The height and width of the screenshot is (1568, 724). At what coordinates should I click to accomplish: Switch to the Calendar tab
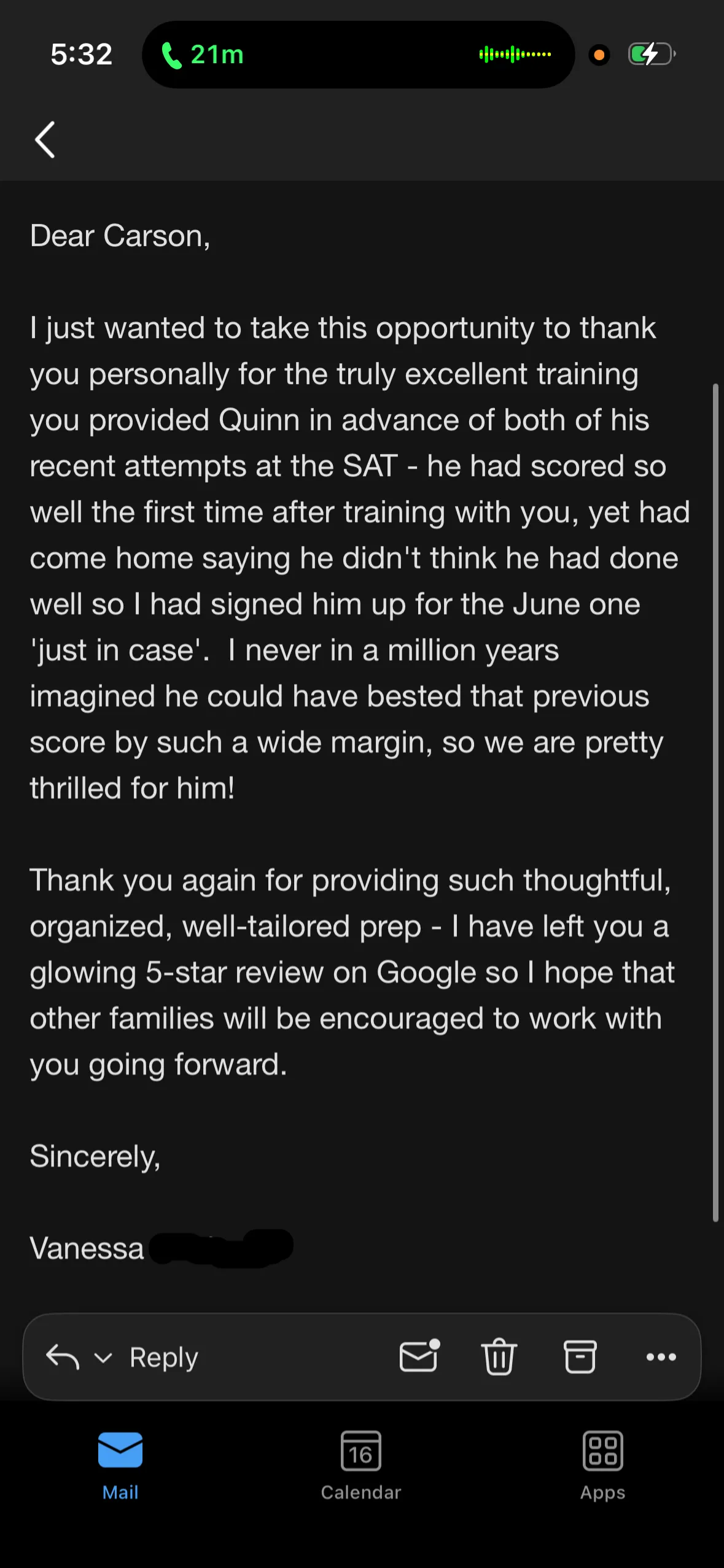(361, 1466)
